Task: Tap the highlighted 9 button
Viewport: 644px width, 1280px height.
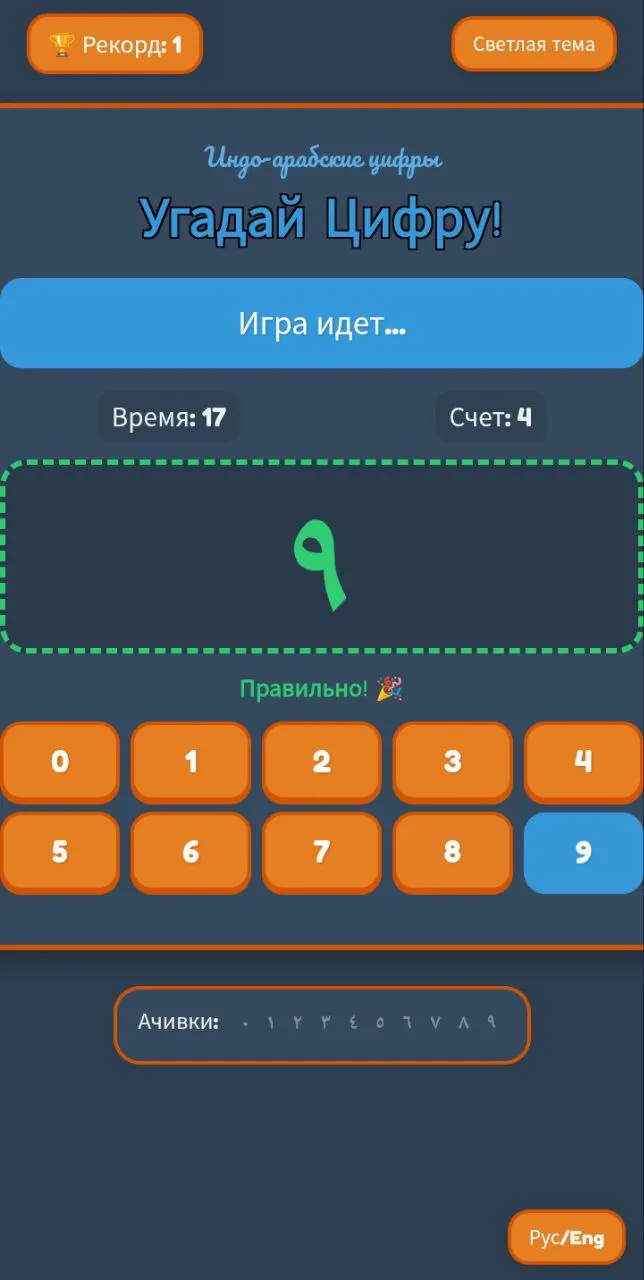Action: (584, 852)
